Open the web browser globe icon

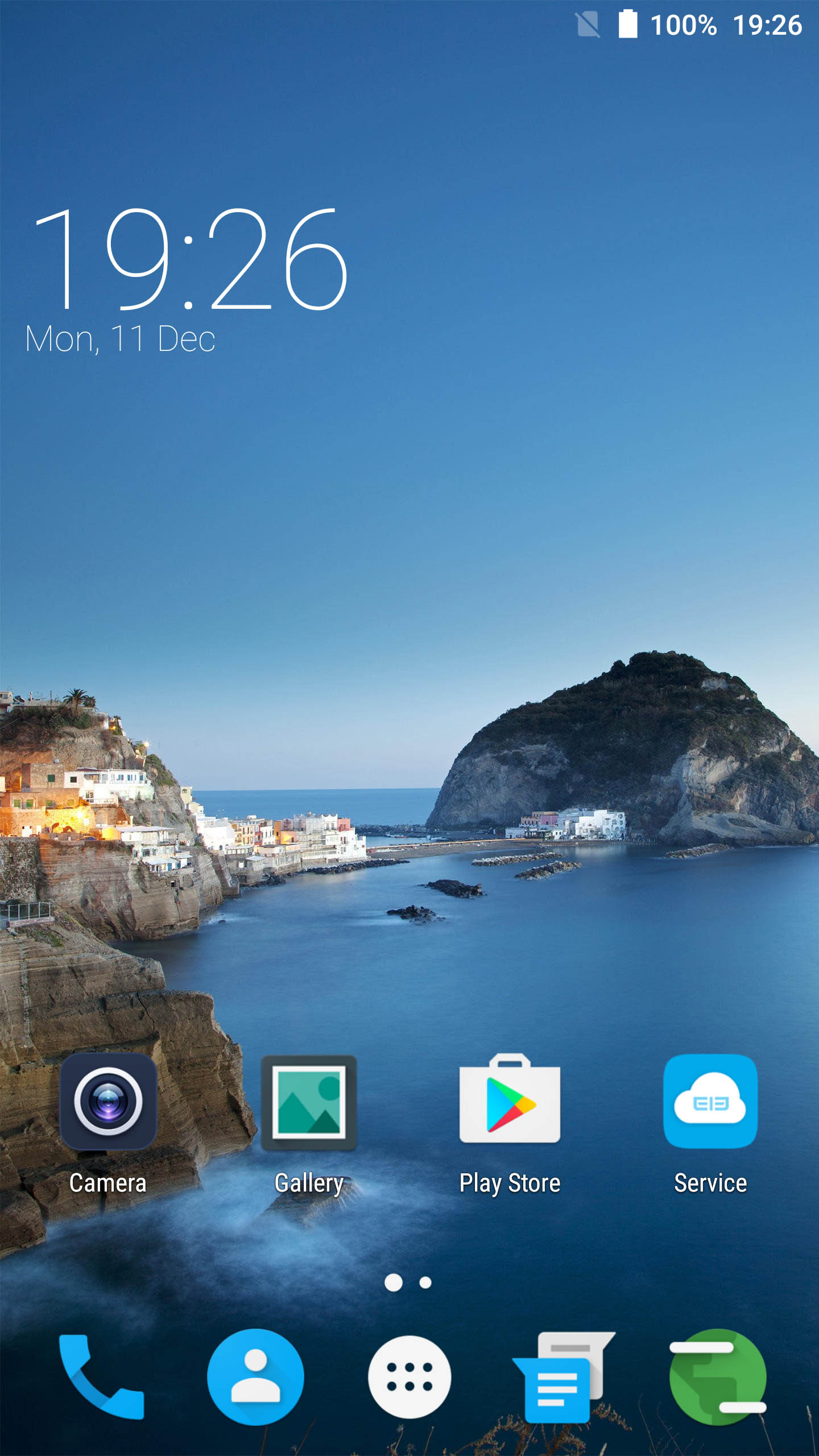point(718,1377)
